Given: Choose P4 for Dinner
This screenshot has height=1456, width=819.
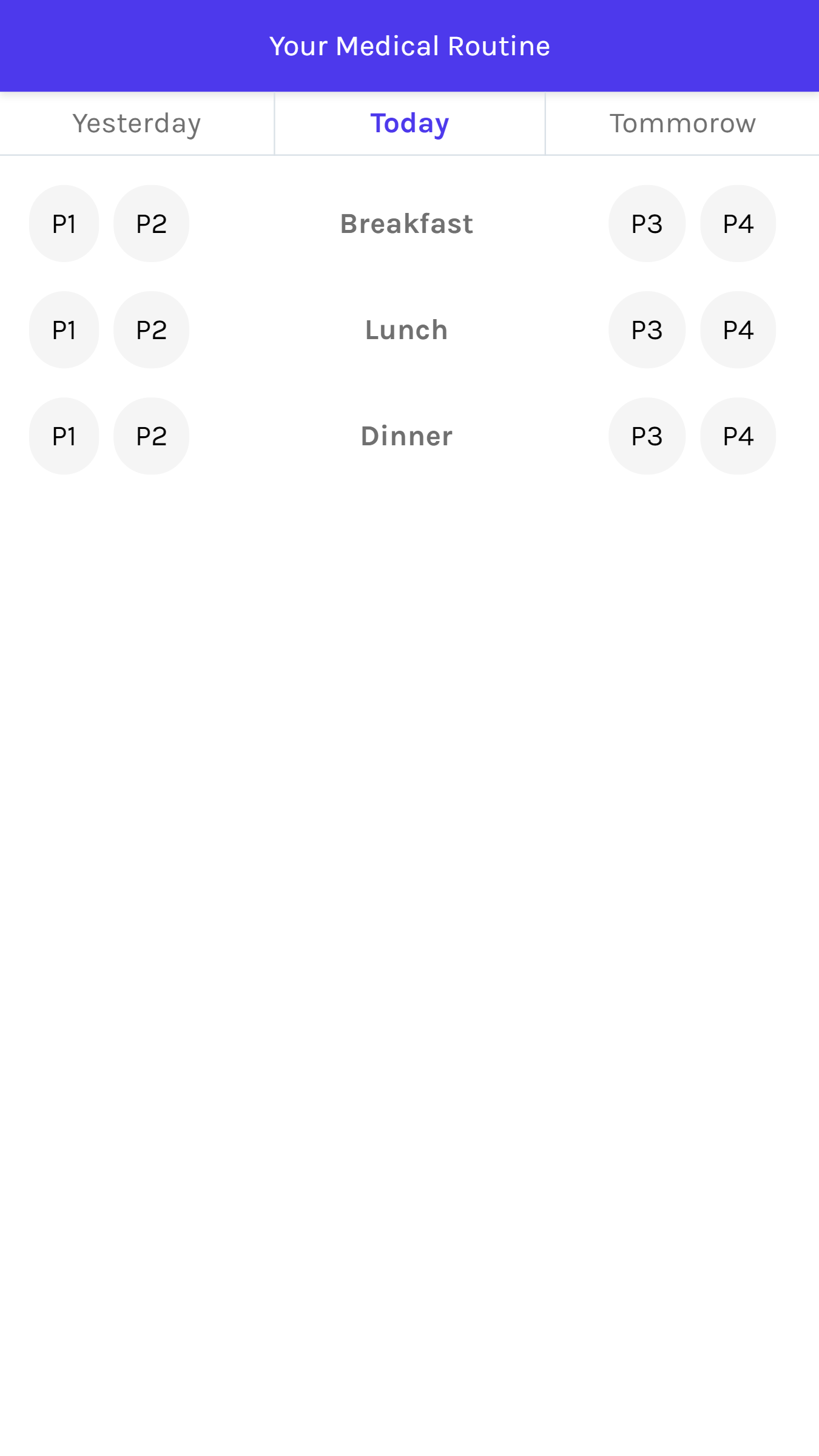Looking at the screenshot, I should click(738, 436).
